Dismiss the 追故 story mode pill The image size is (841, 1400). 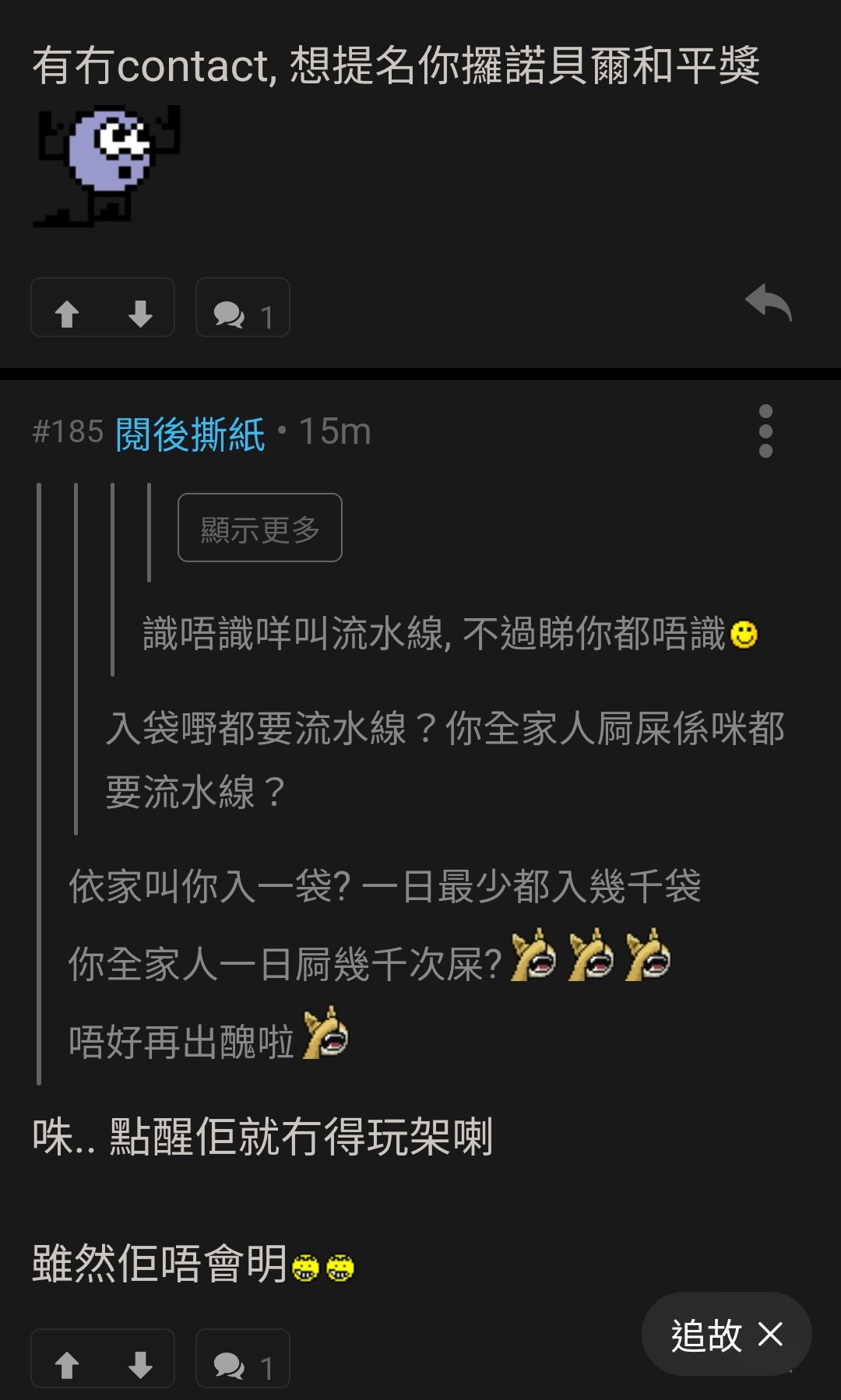click(770, 1335)
